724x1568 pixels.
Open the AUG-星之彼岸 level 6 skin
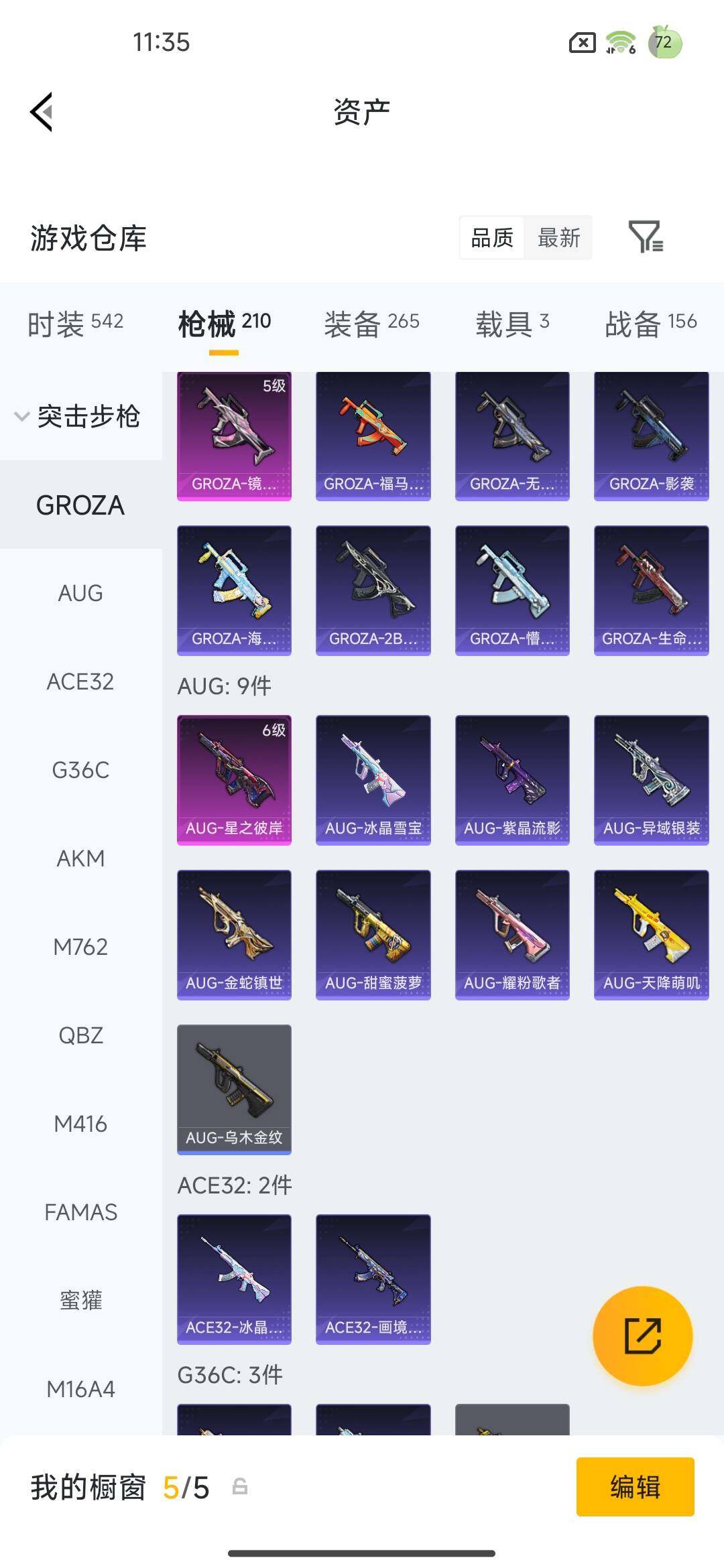(234, 779)
